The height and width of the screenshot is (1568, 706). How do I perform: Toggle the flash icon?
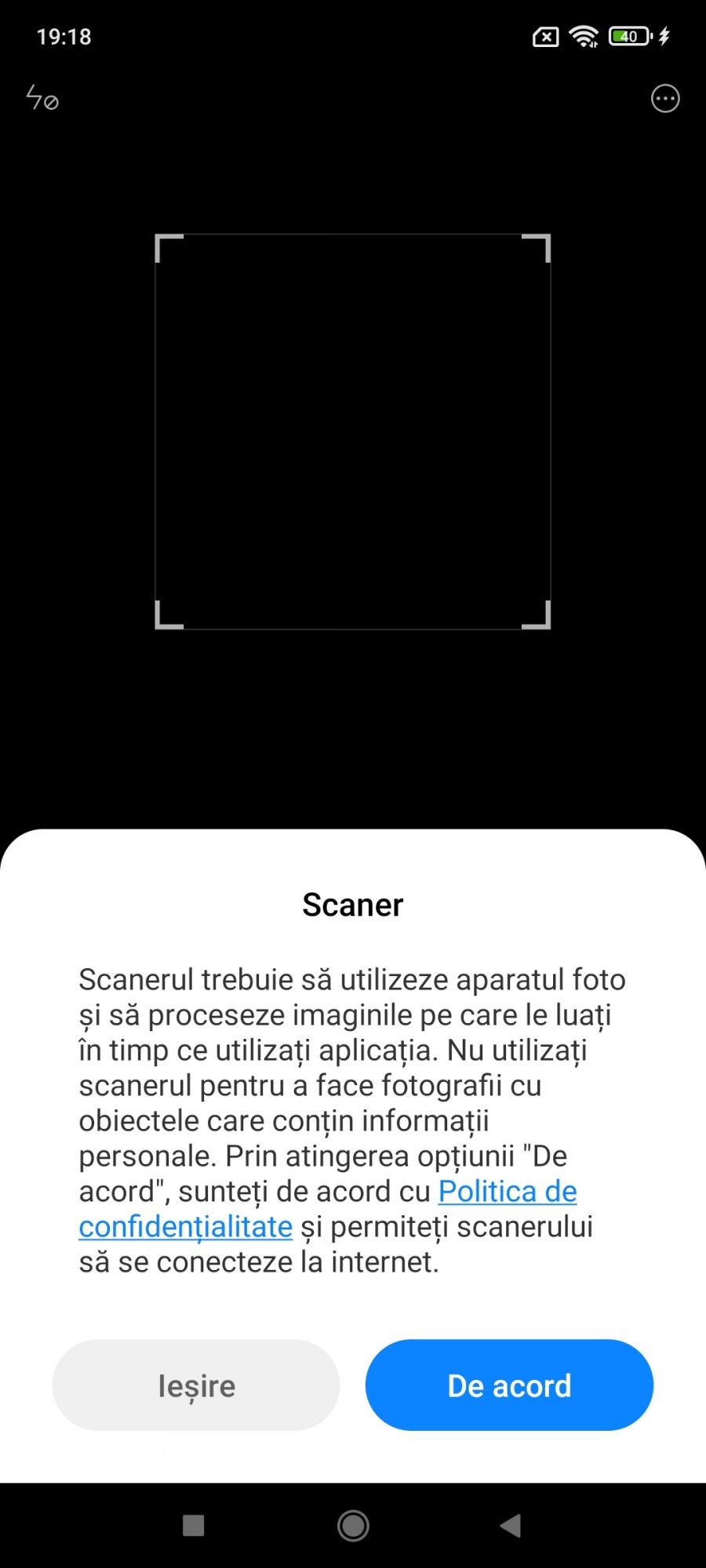(x=42, y=99)
